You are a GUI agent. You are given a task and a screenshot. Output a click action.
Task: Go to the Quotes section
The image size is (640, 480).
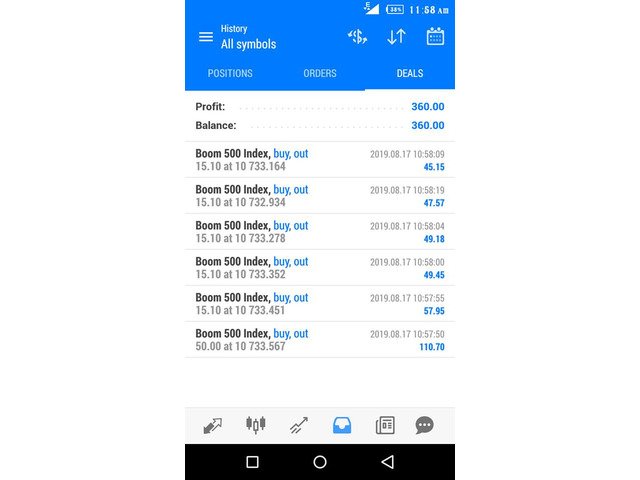213,425
